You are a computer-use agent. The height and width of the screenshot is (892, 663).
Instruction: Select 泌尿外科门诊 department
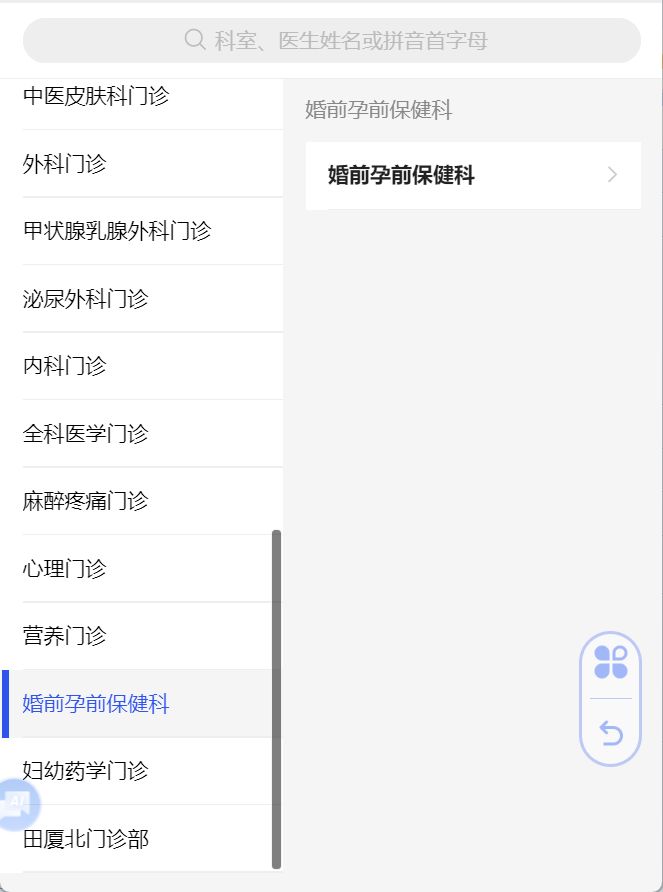click(x=86, y=299)
